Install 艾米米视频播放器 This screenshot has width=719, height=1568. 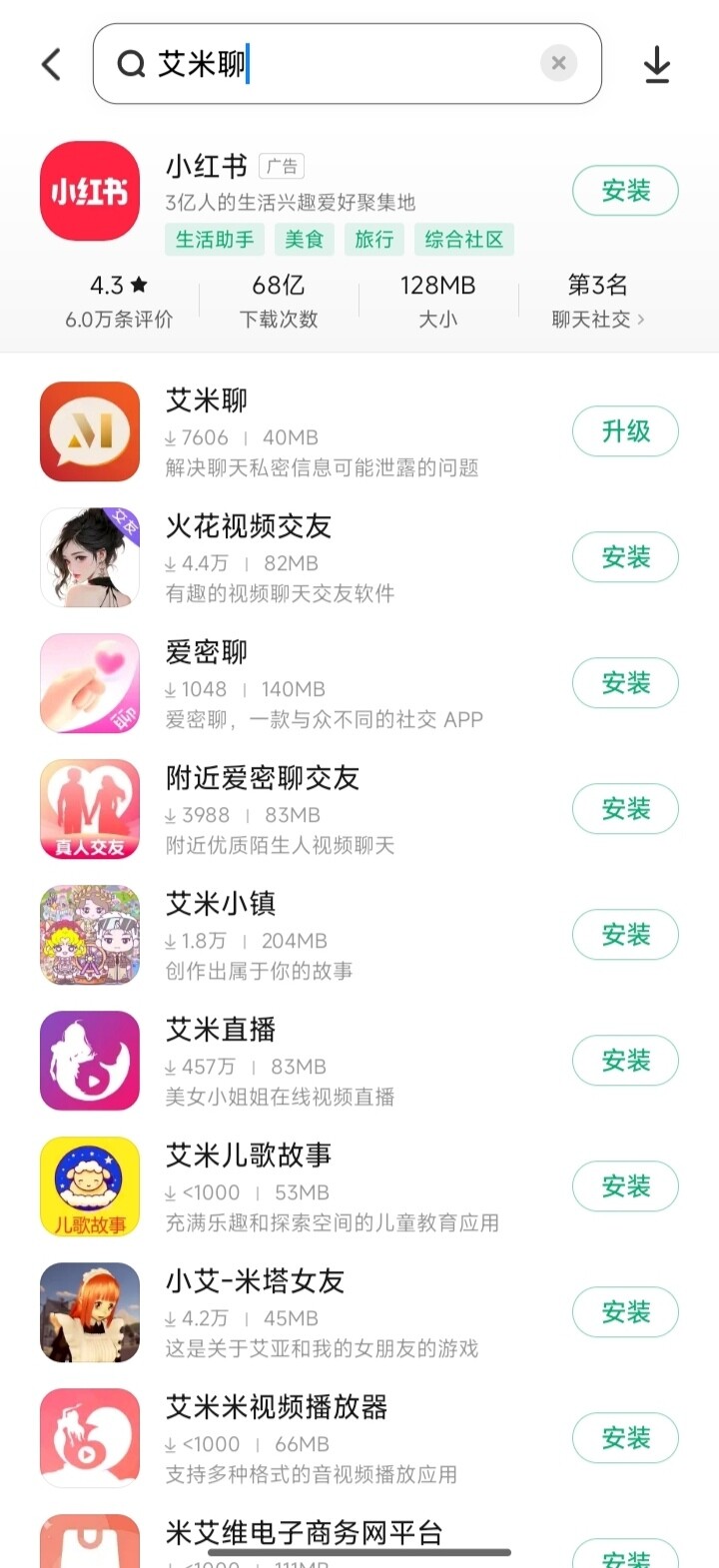(625, 1438)
